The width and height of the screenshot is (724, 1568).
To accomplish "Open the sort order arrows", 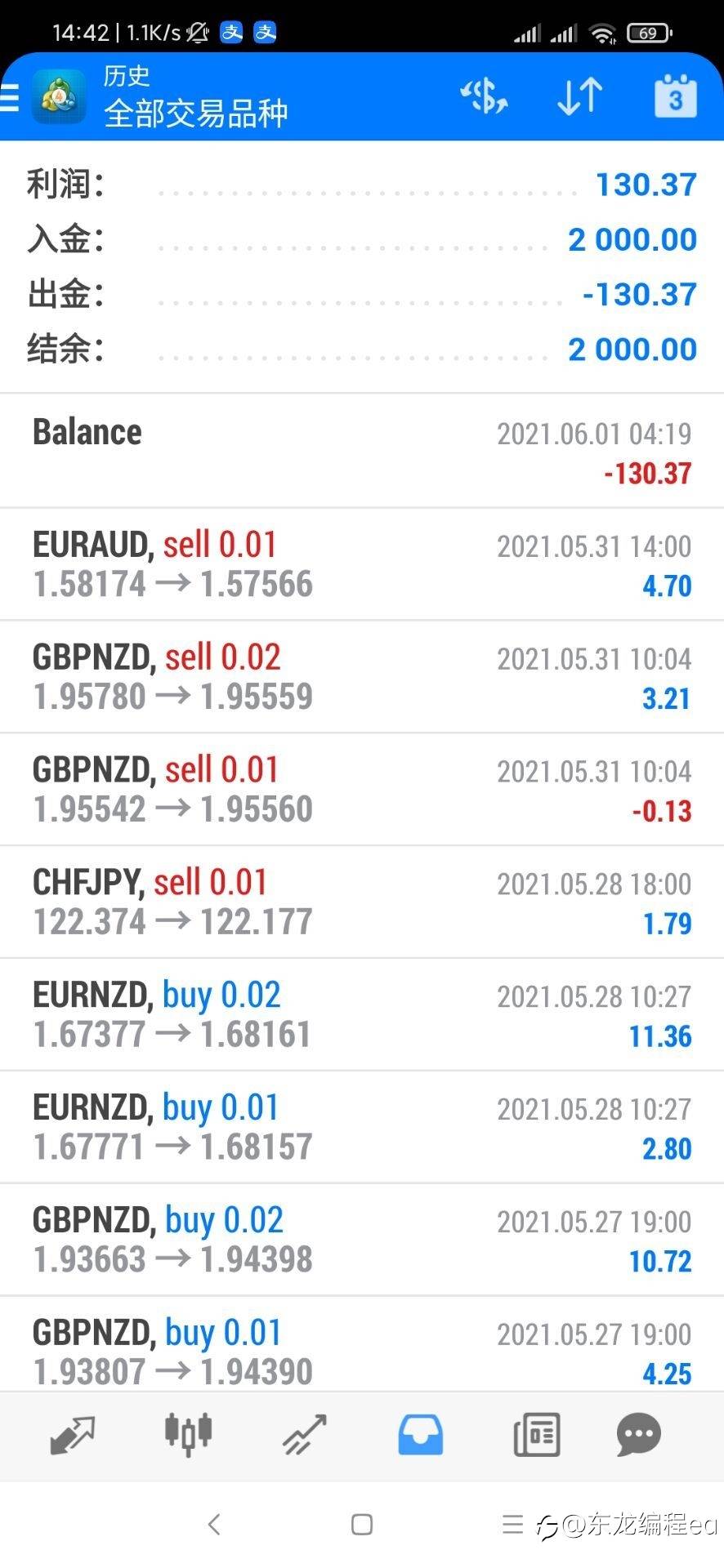I will tap(579, 97).
